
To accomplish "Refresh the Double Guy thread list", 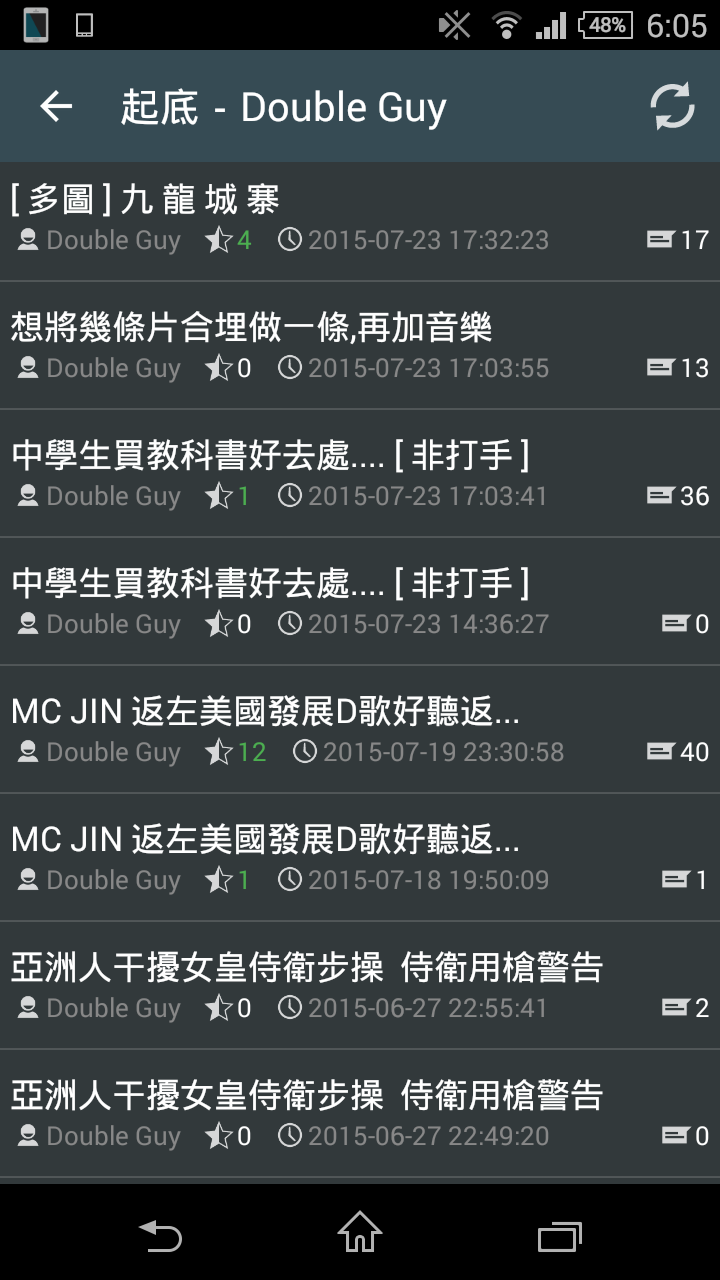I will coord(672,107).
